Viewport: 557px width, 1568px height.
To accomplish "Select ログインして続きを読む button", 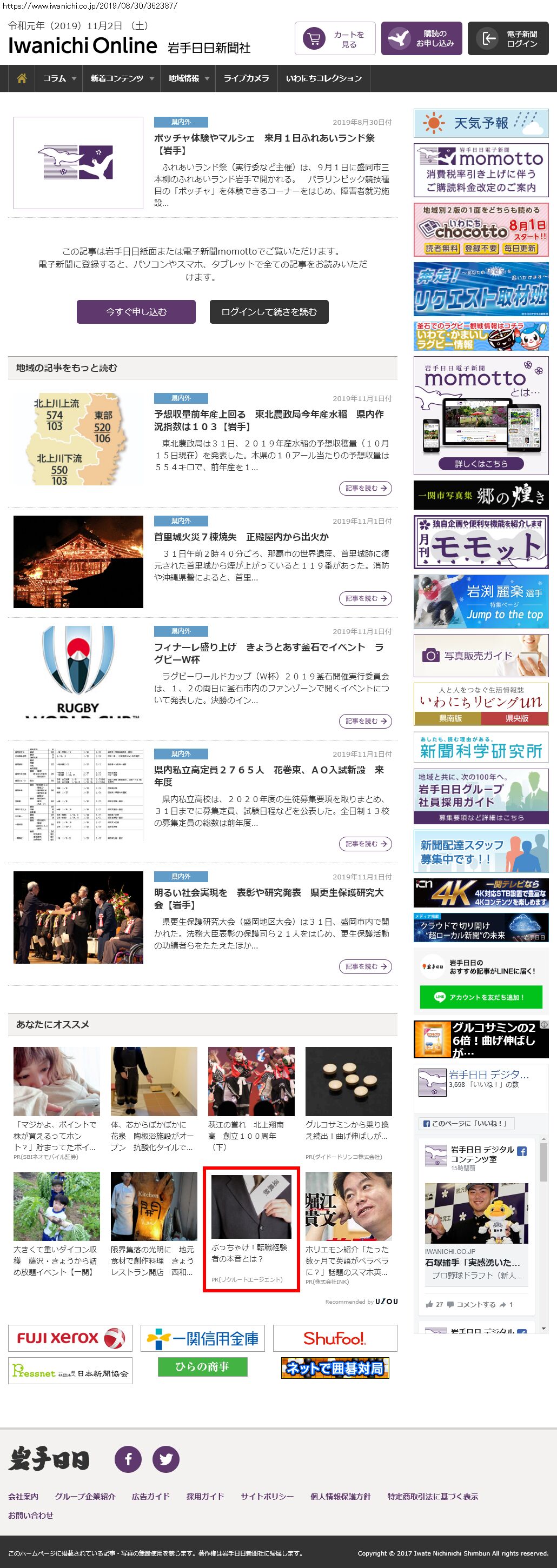I will (268, 312).
